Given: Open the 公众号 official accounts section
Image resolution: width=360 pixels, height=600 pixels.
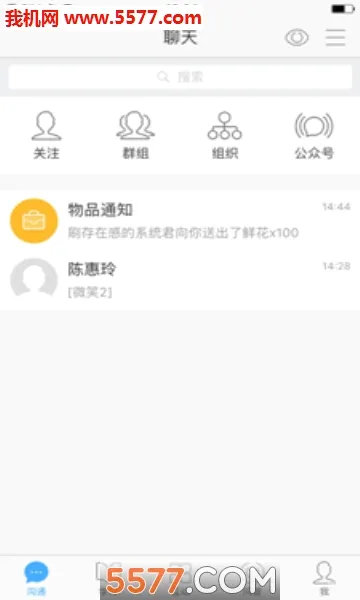Looking at the screenshot, I should (x=314, y=135).
